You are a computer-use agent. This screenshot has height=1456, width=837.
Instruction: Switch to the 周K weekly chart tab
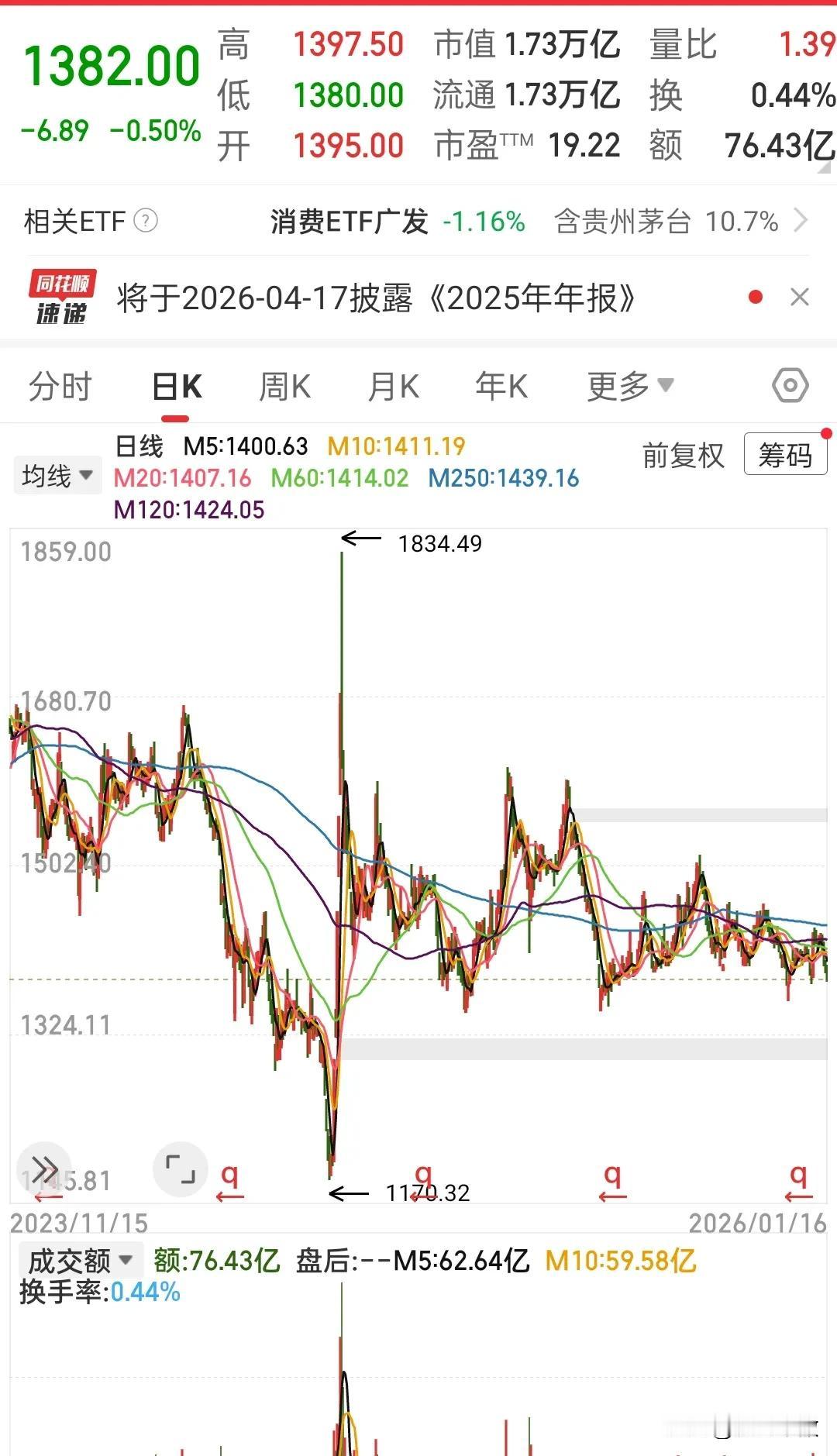[285, 385]
